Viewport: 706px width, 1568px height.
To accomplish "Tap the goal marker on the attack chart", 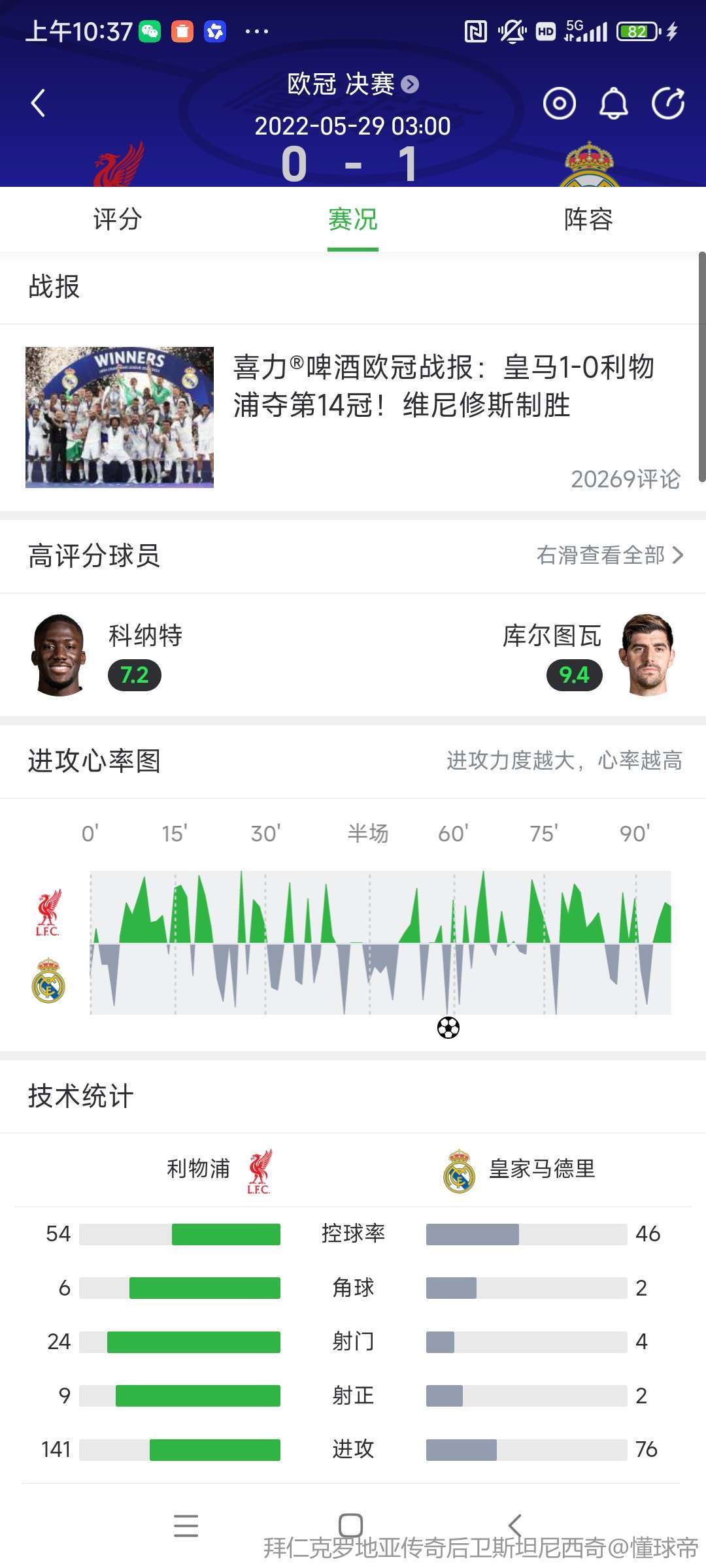I will point(448,1028).
